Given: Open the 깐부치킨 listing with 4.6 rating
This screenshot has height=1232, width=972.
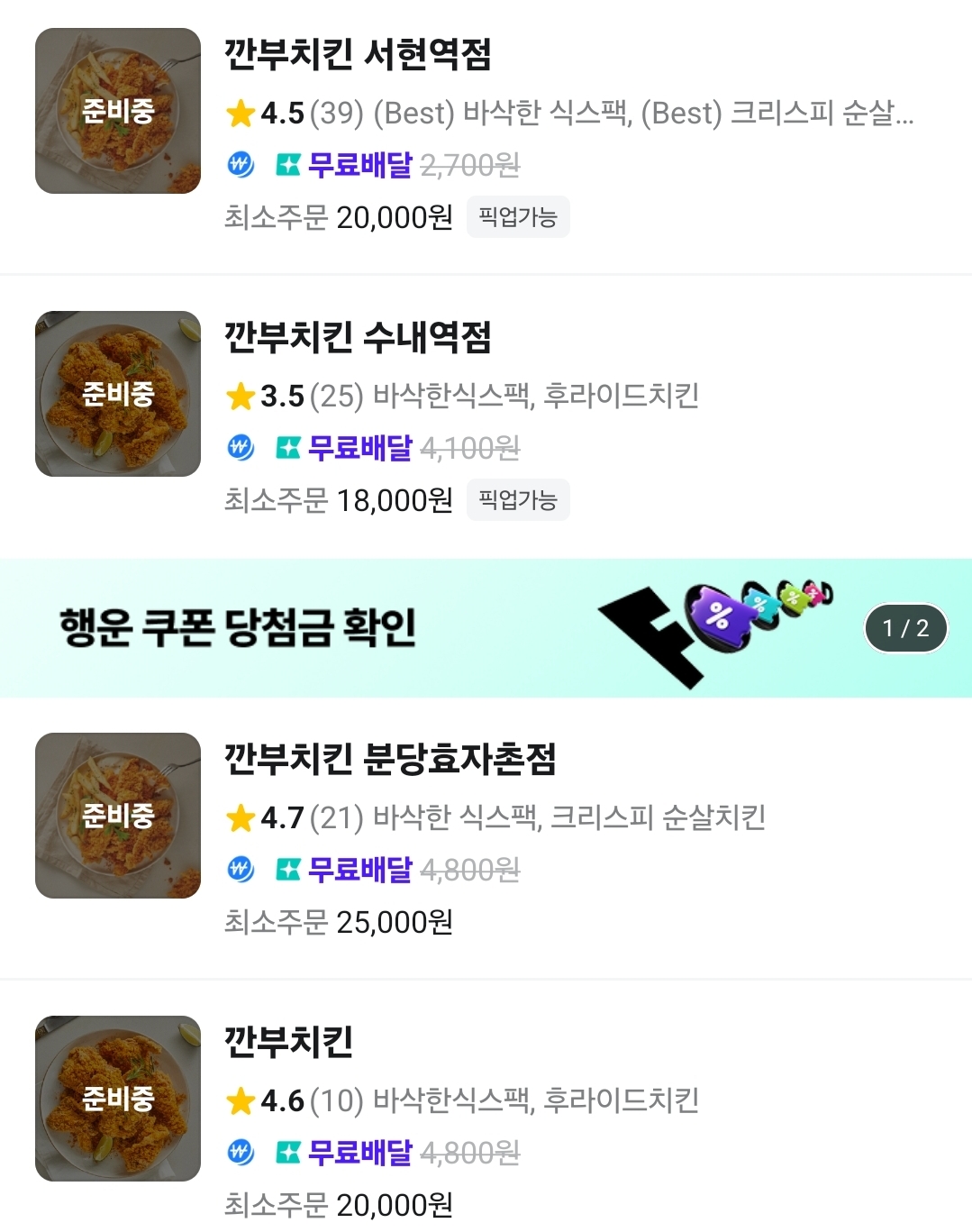Looking at the screenshot, I should coord(486,1107).
